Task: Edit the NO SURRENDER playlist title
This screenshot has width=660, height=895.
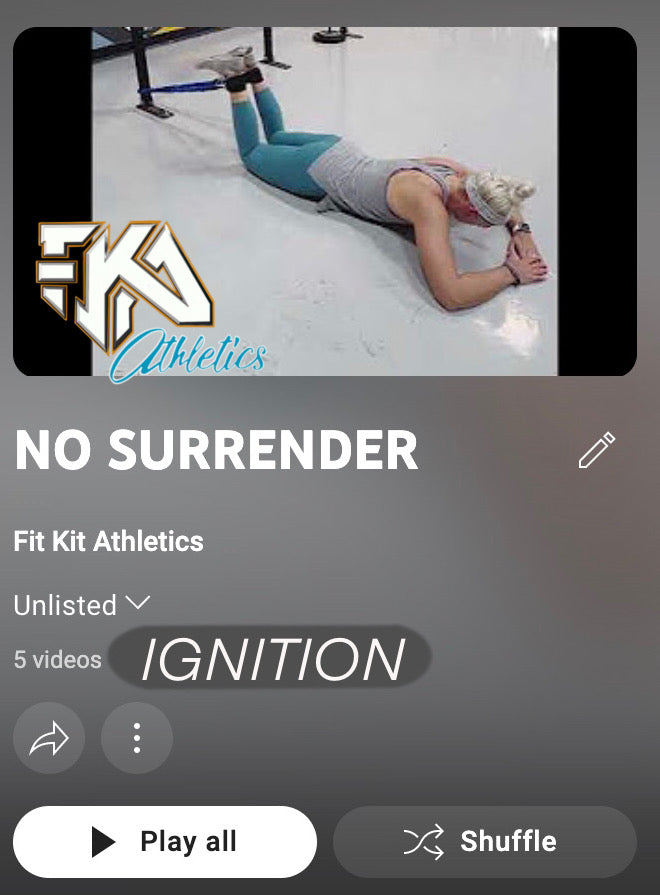Action: click(597, 451)
